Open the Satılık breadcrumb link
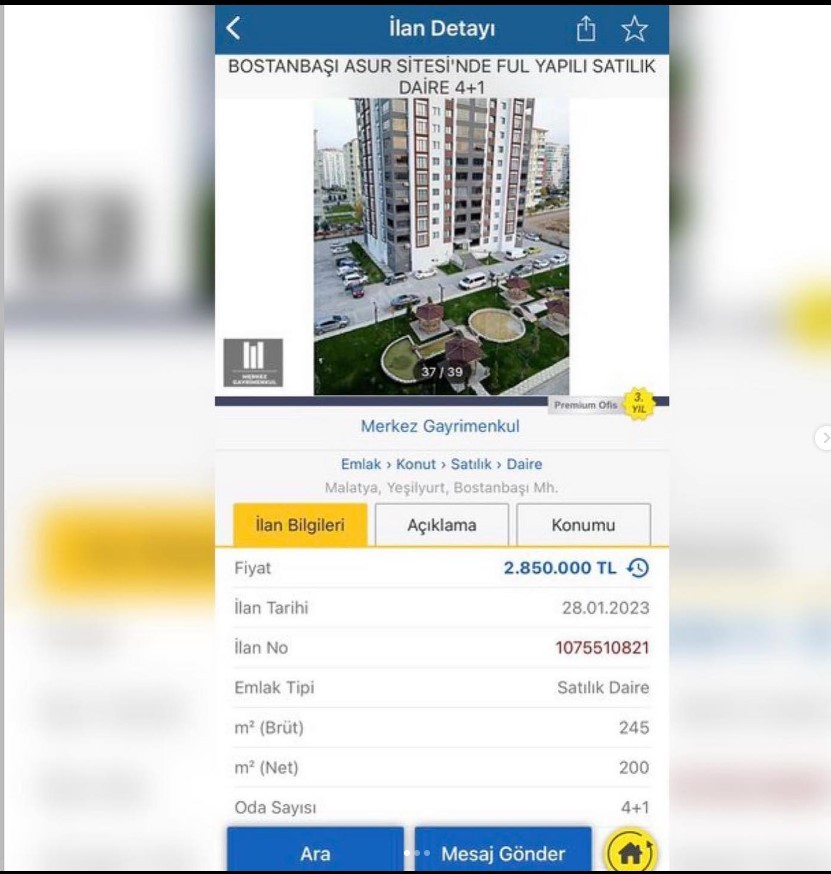Image resolution: width=831 pixels, height=874 pixels. click(471, 464)
